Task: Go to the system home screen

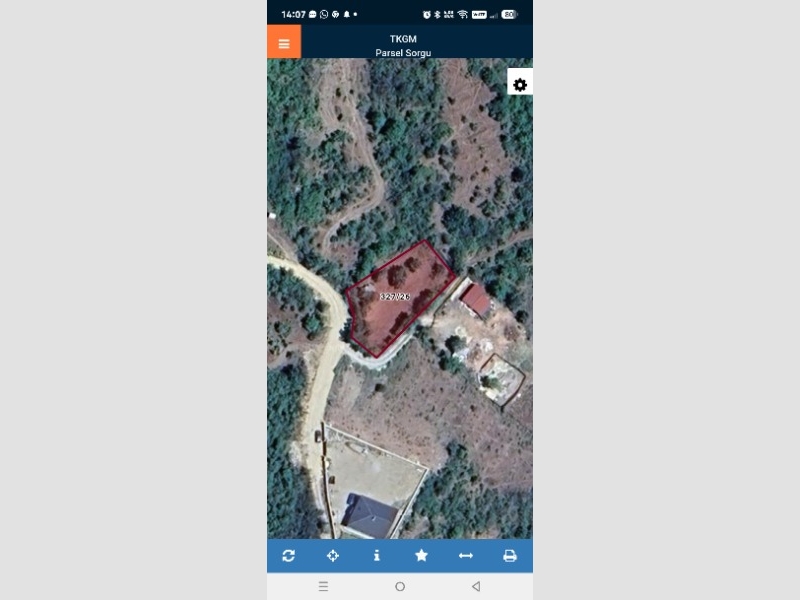Action: (400, 586)
